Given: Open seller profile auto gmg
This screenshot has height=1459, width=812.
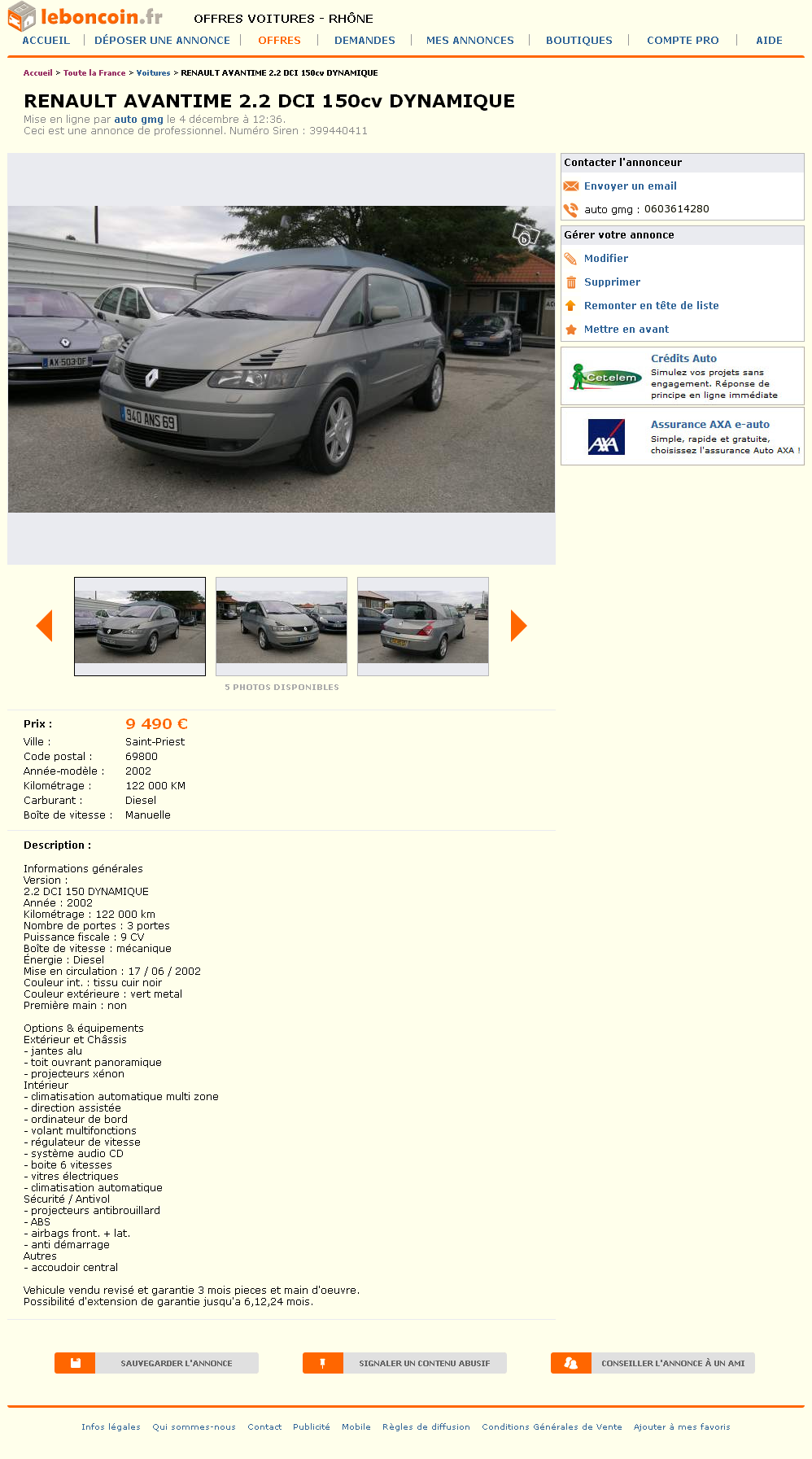Looking at the screenshot, I should tap(138, 120).
